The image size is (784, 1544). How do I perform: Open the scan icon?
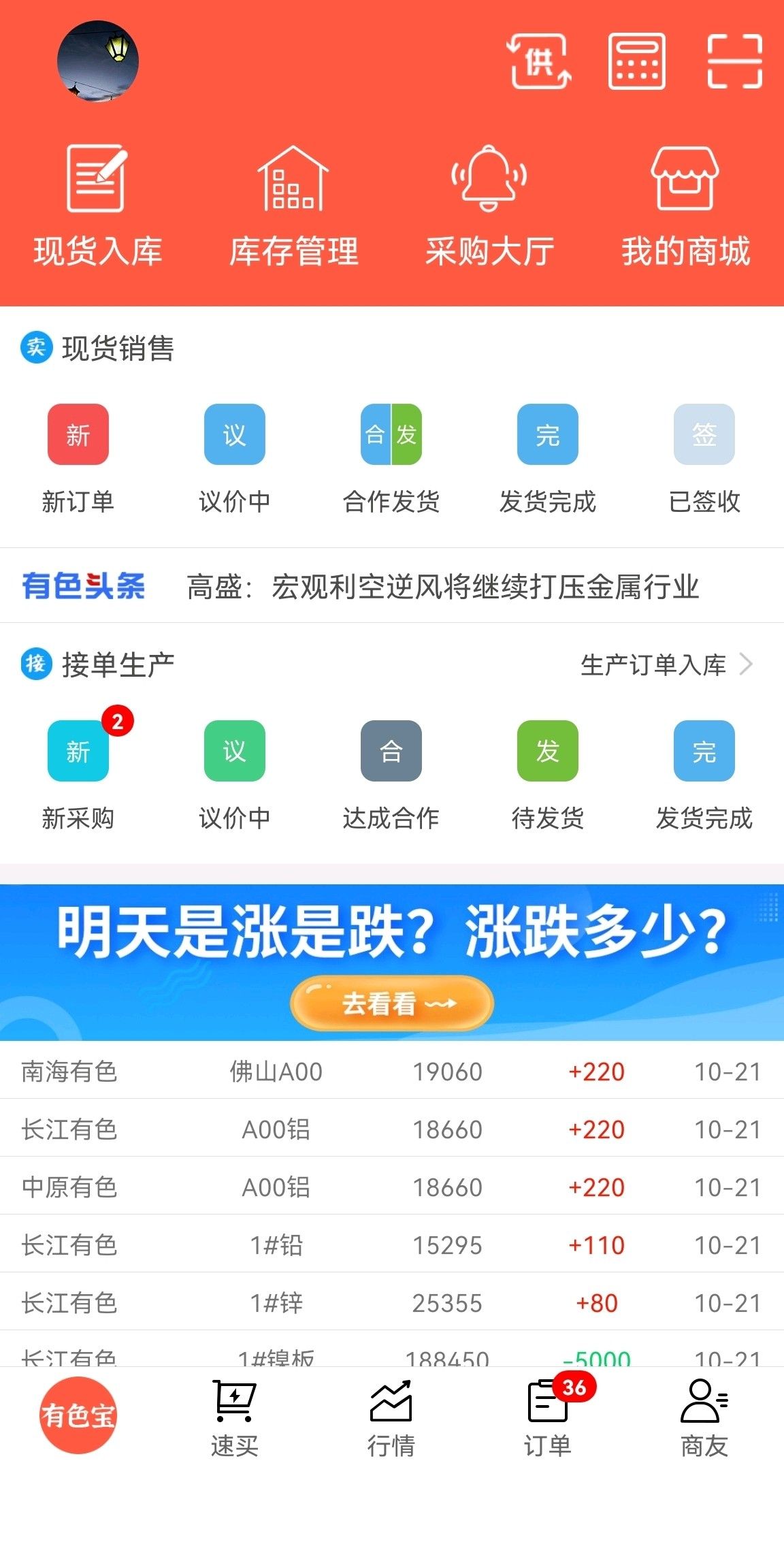[734, 61]
